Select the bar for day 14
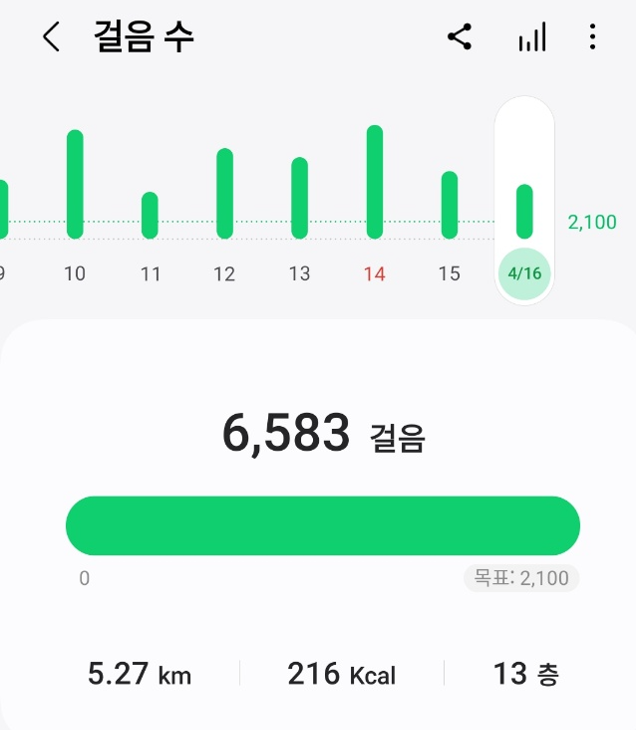 375,182
